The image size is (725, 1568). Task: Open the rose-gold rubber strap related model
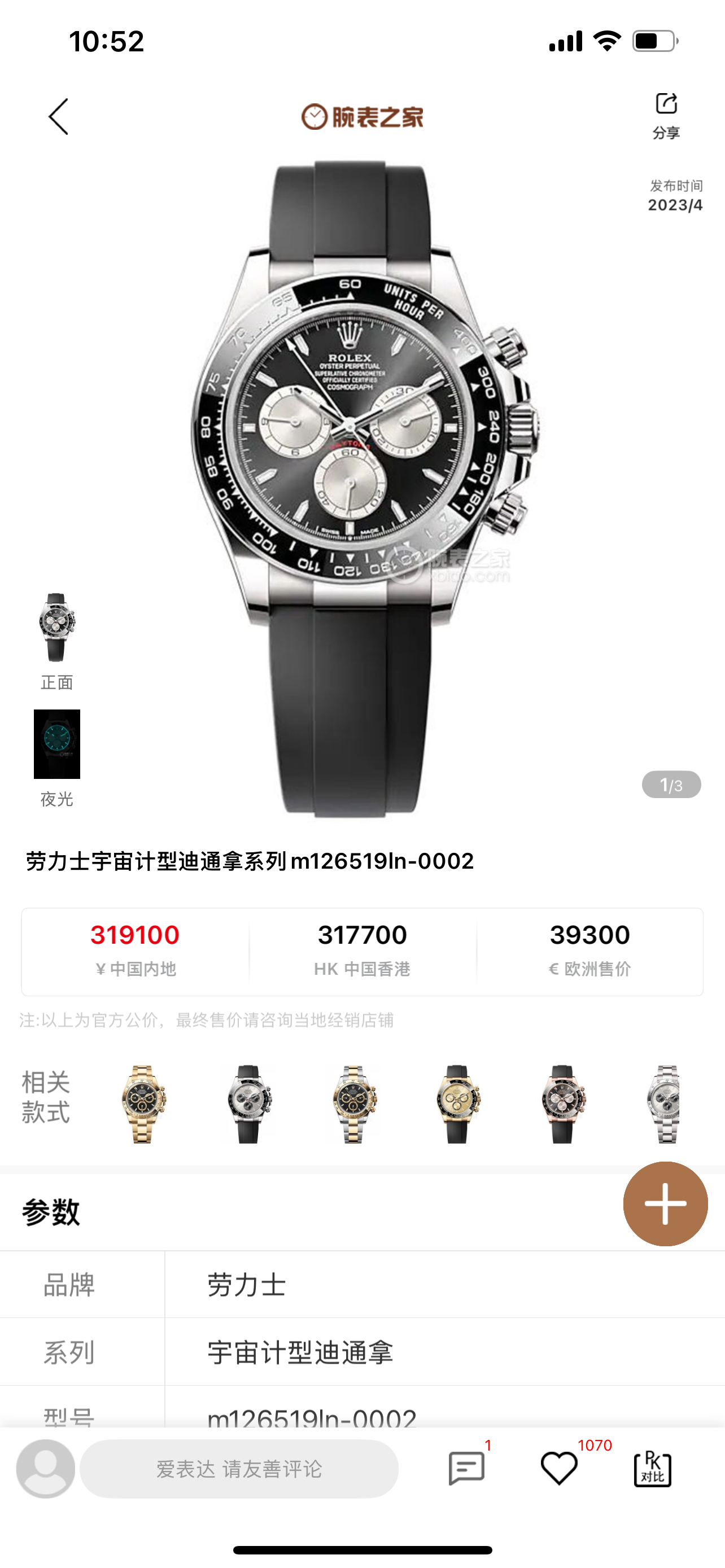[x=563, y=1104]
